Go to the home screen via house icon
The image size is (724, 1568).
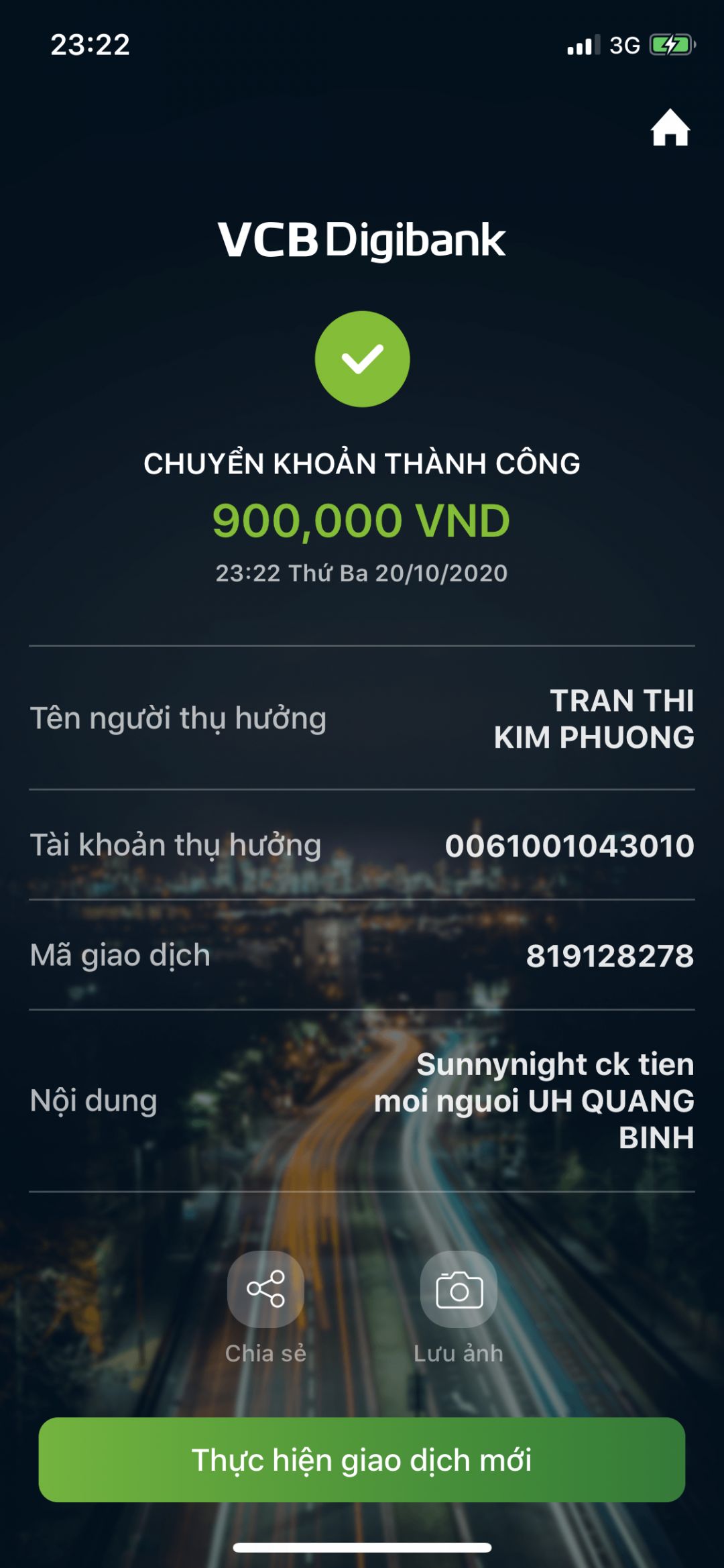pos(670,127)
